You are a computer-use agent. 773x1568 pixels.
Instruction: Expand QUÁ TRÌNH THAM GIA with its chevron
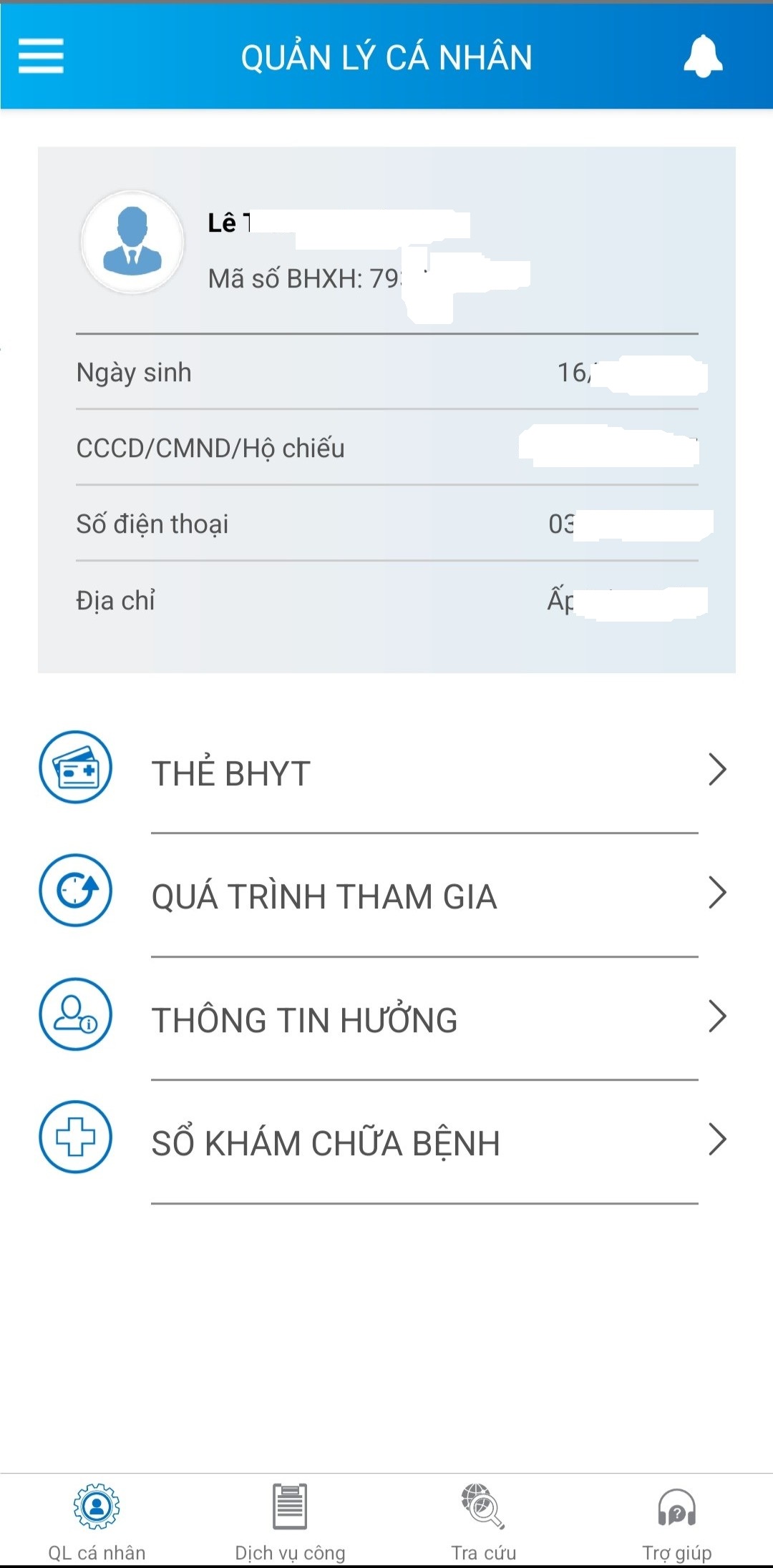718,893
